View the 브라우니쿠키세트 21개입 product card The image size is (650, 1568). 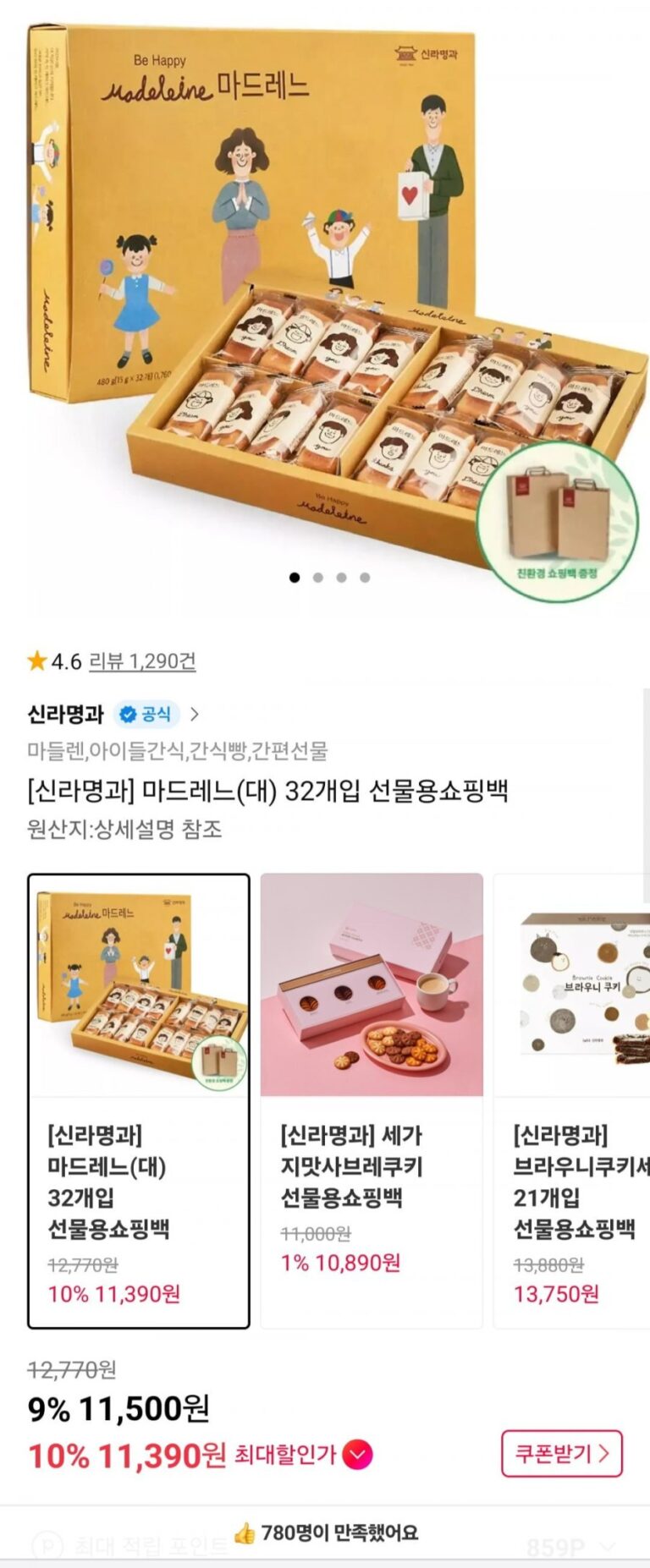click(573, 1099)
